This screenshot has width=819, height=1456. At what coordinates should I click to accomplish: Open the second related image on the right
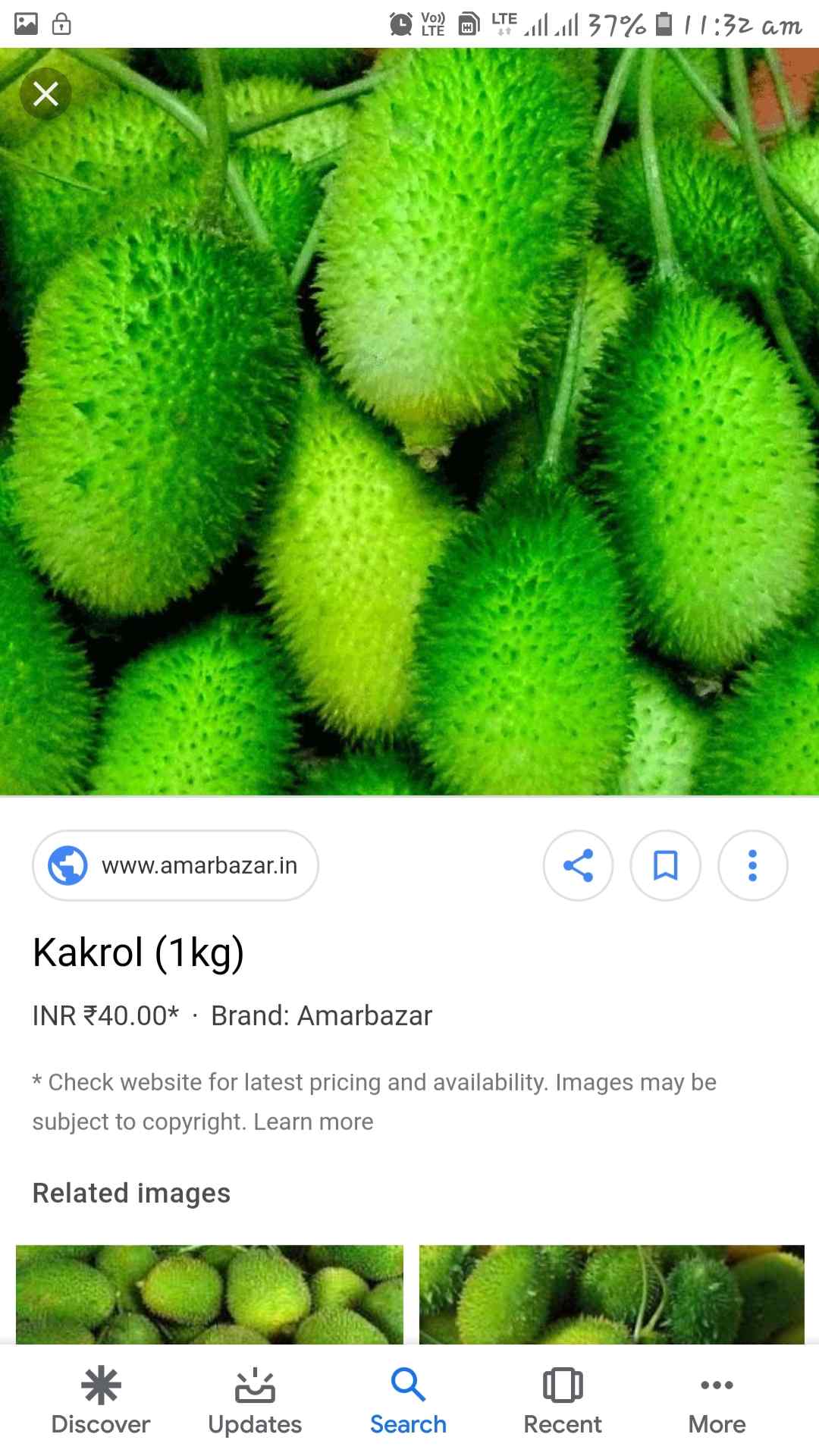611,1294
